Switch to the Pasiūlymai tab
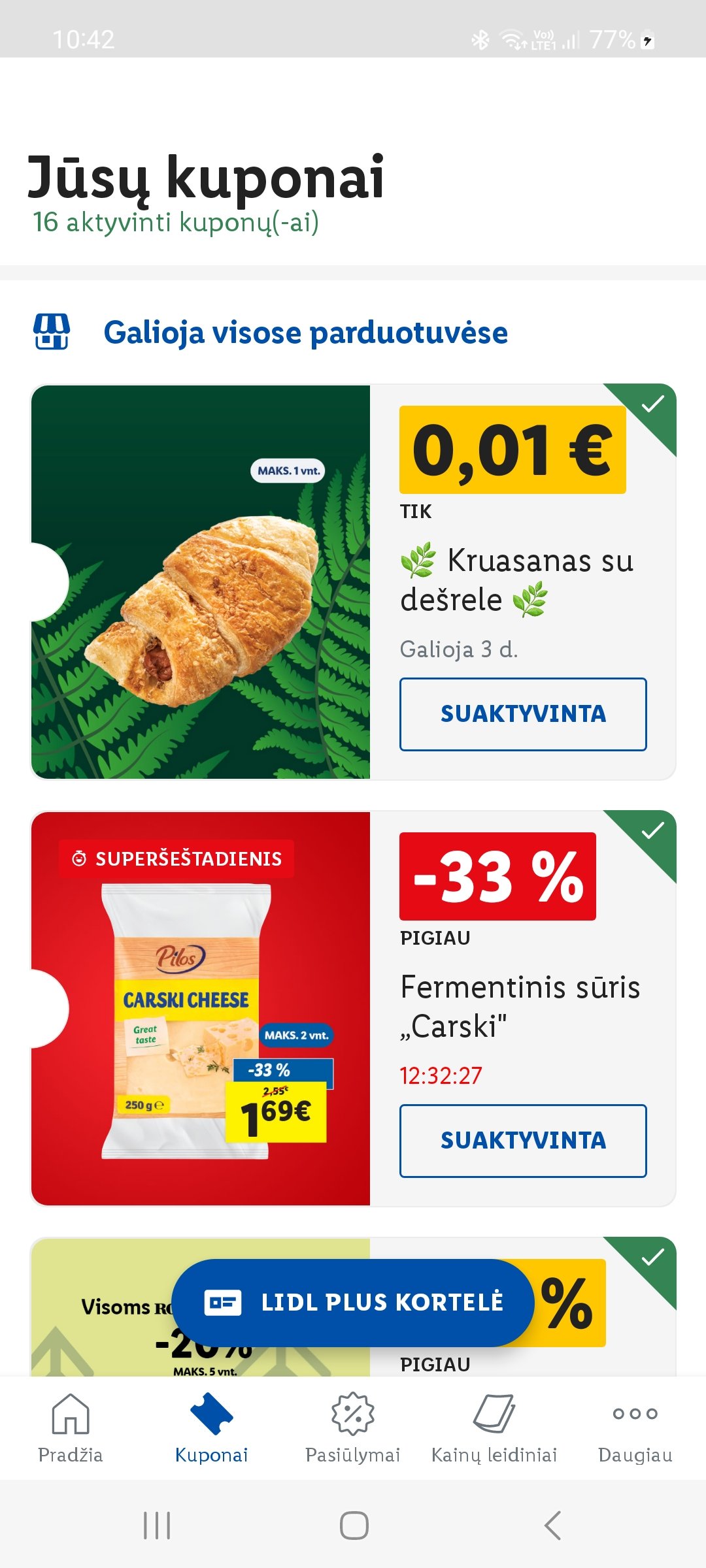This screenshot has width=706, height=1568. point(353,1428)
